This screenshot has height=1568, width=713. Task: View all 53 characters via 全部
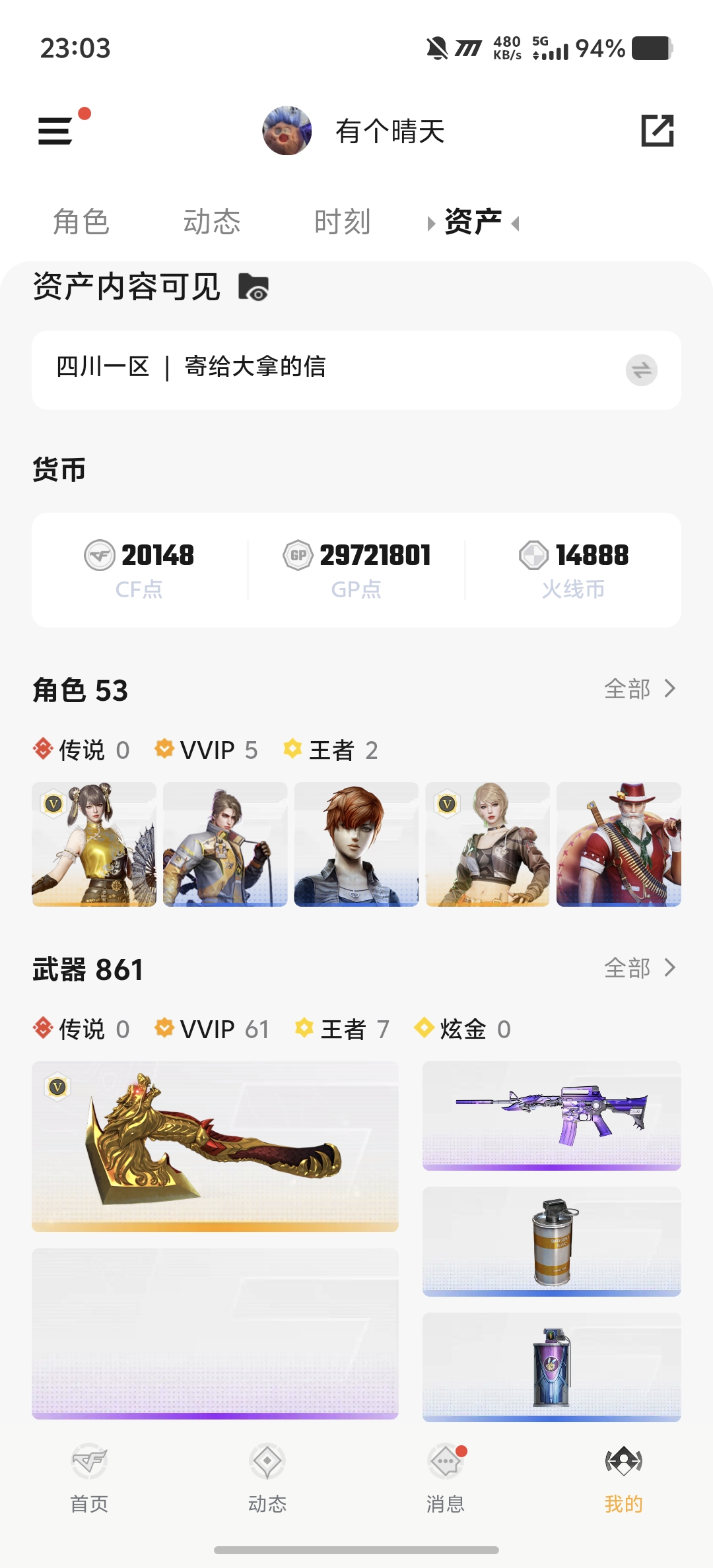639,689
